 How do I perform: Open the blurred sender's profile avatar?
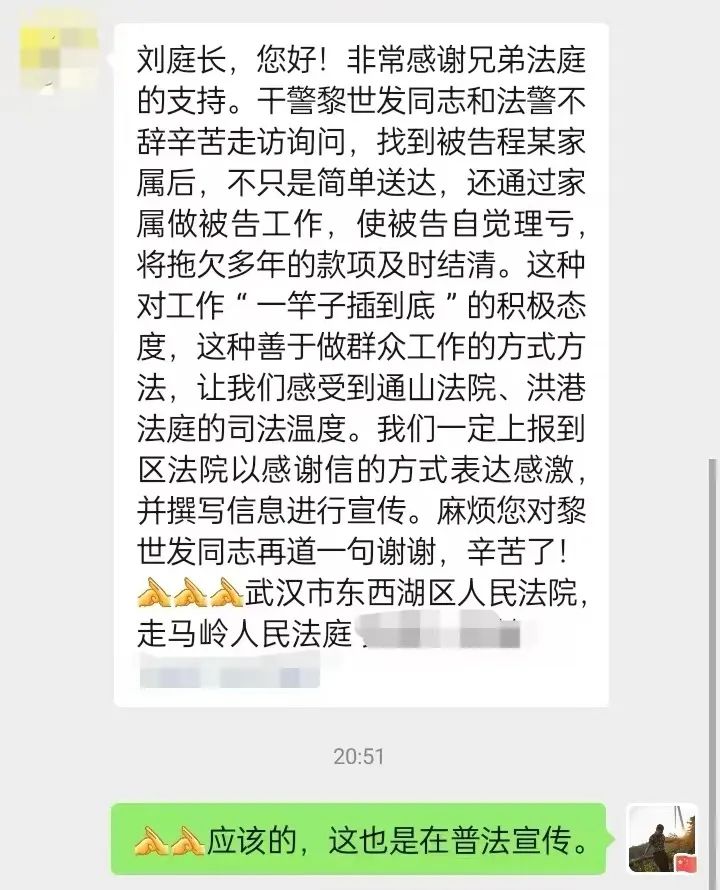[58, 57]
